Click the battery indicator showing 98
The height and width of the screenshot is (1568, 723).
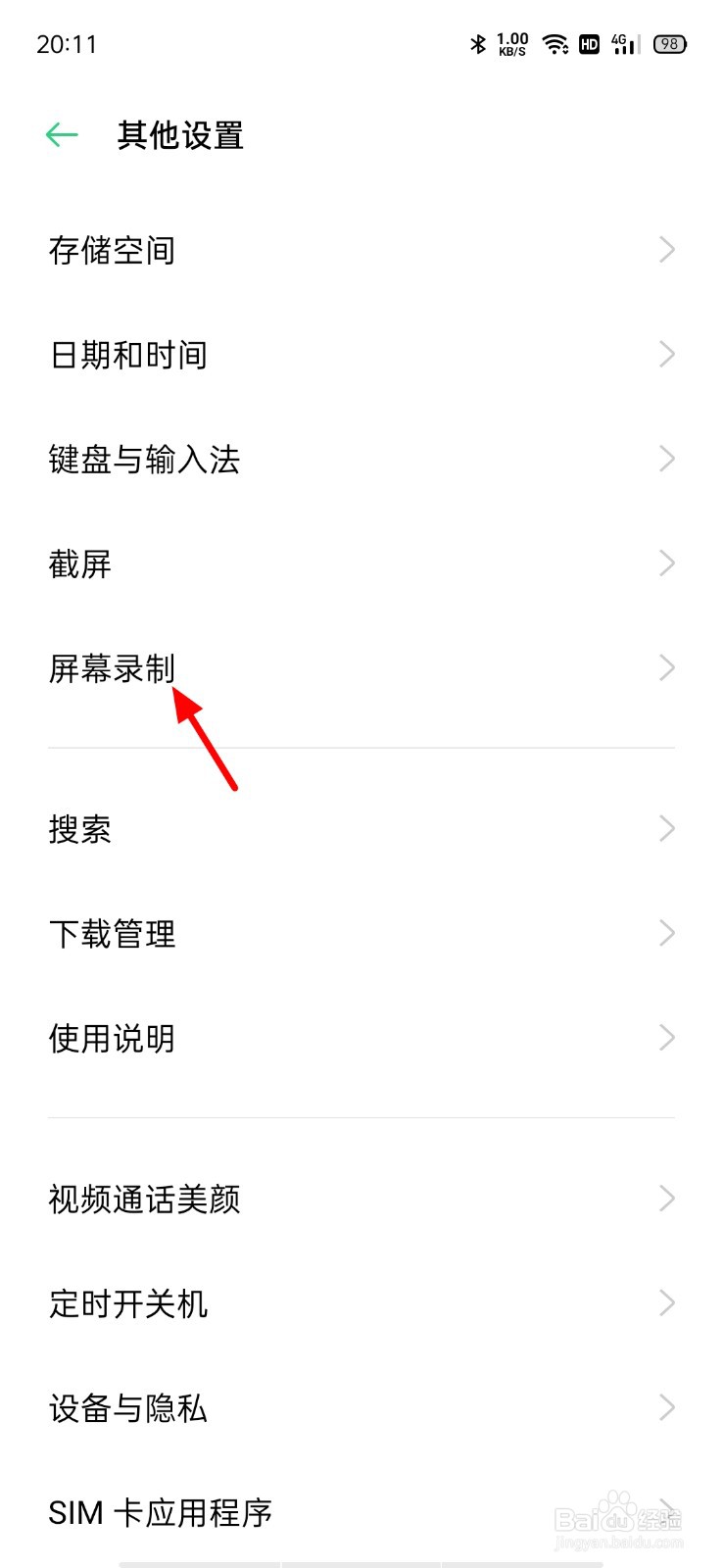670,44
